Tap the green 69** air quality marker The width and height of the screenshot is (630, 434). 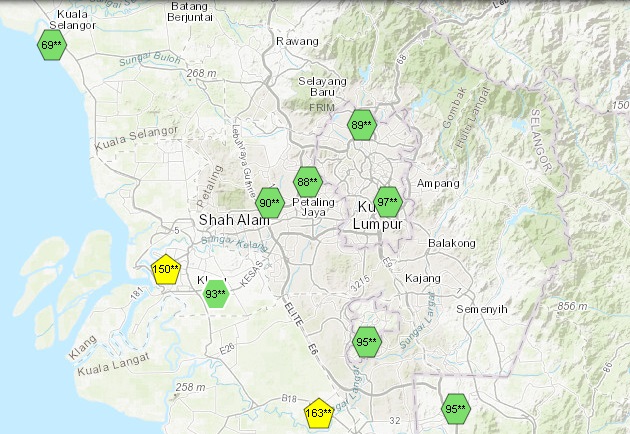(51, 45)
